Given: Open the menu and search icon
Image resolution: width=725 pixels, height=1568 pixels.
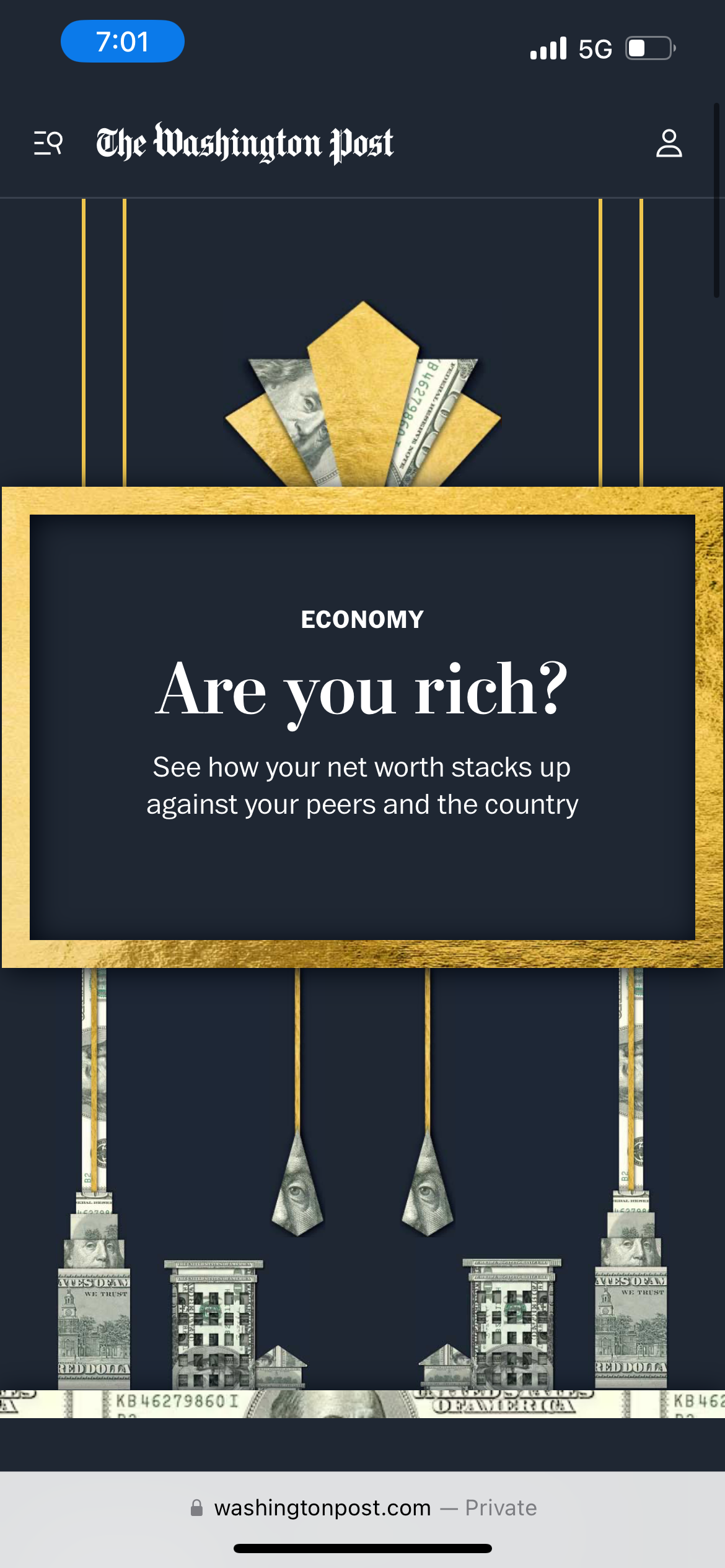Looking at the screenshot, I should [x=48, y=143].
